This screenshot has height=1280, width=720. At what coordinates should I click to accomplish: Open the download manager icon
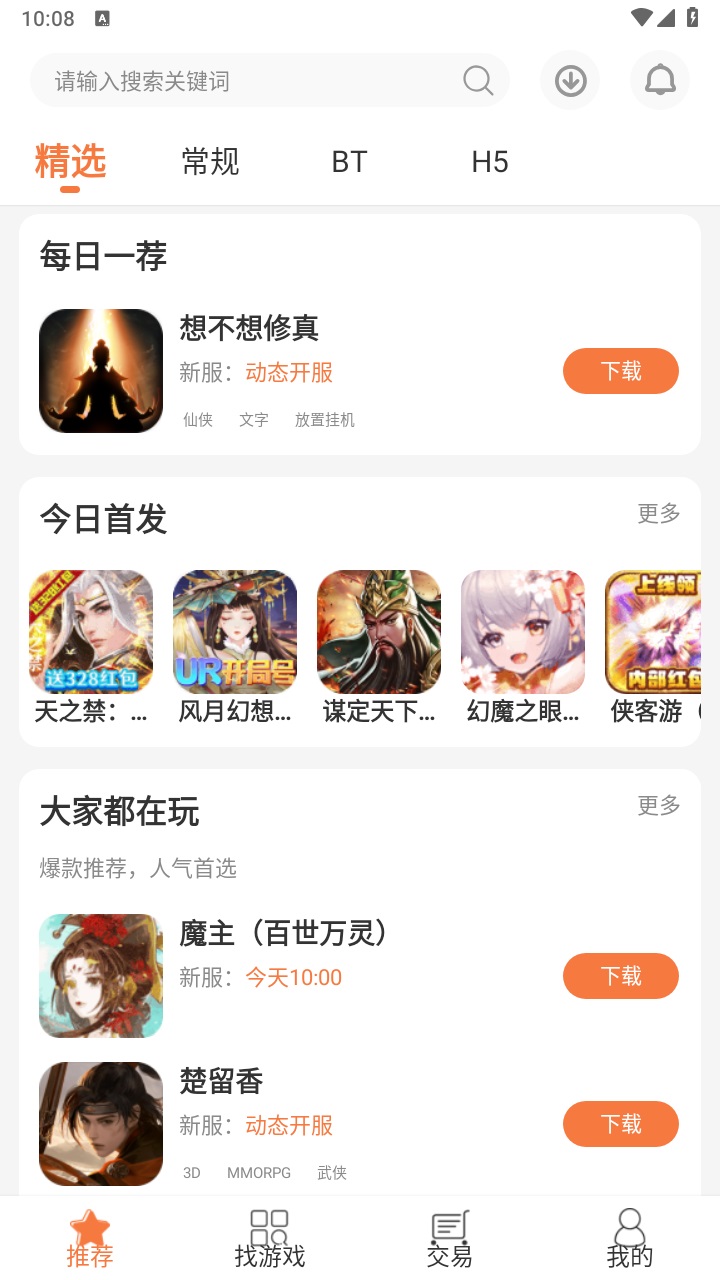tap(570, 80)
